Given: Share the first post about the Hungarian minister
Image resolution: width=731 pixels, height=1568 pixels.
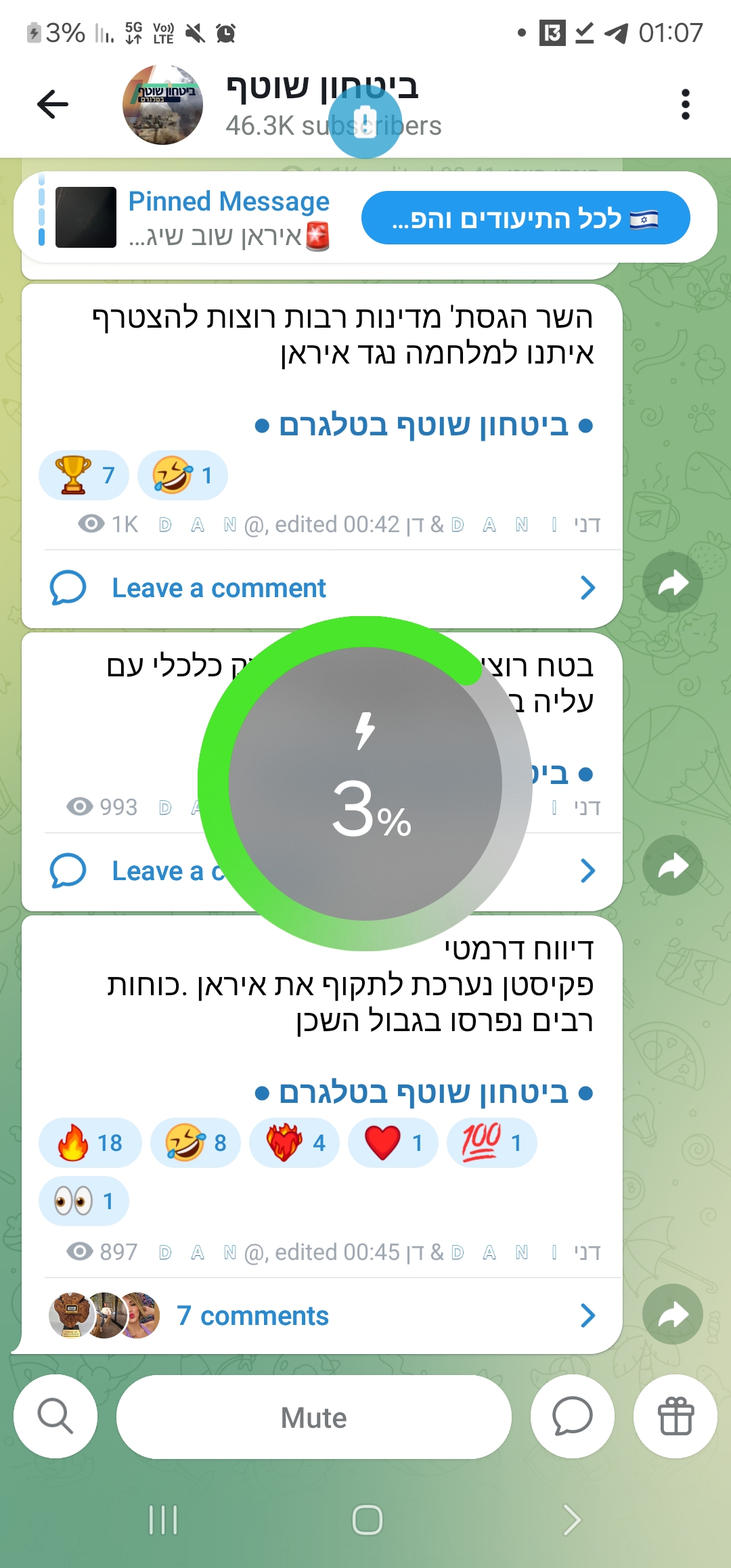Looking at the screenshot, I should tap(672, 583).
